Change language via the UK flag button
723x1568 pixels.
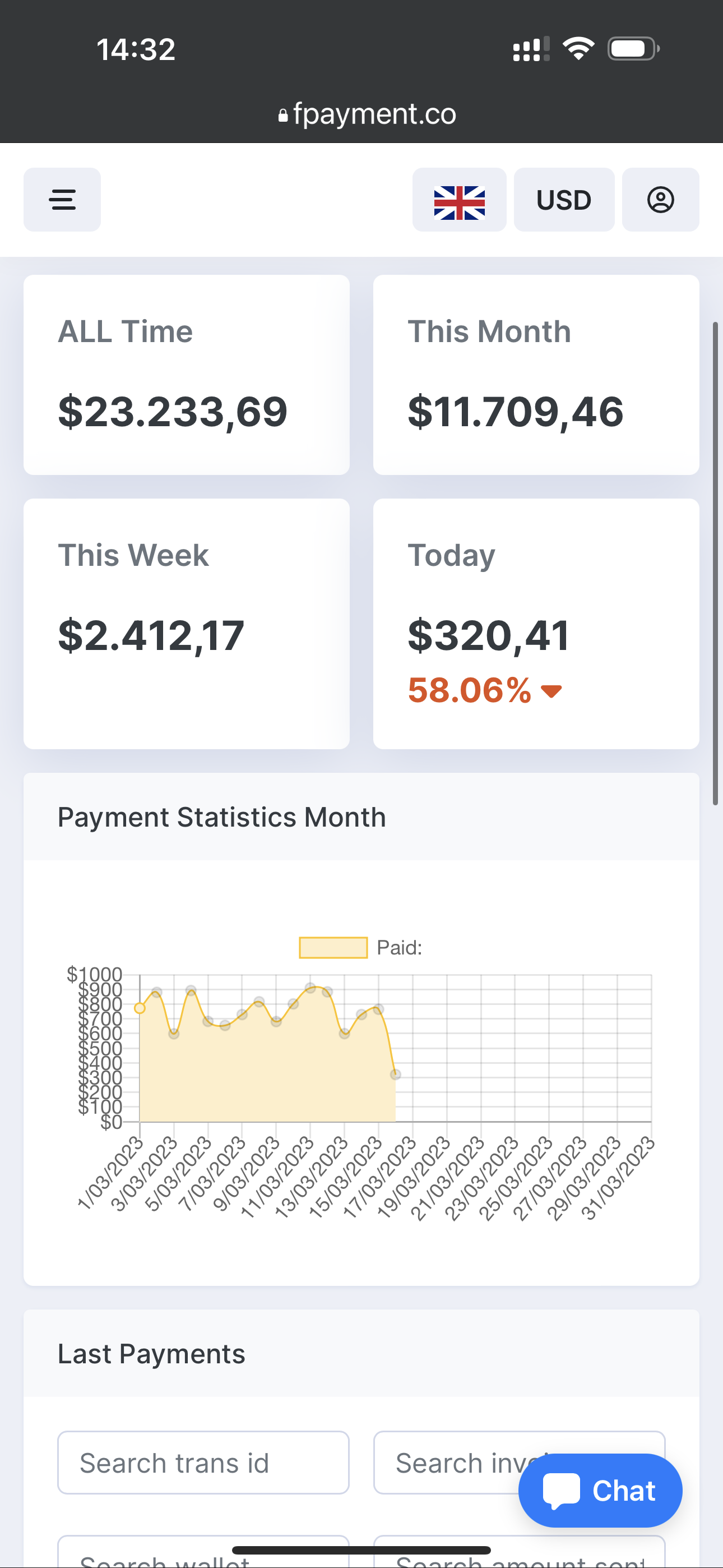tap(459, 200)
